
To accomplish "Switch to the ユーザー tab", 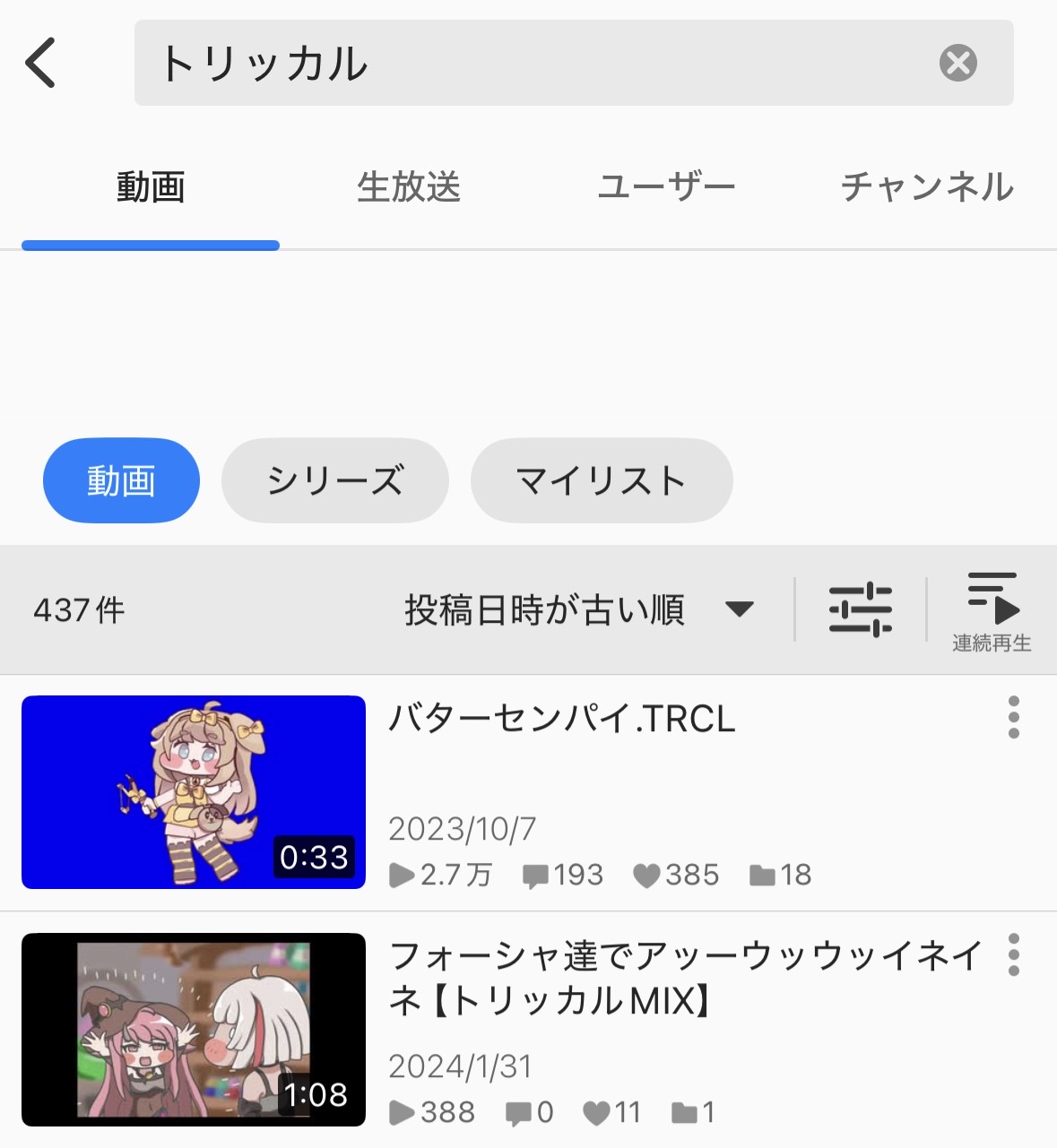I will click(666, 187).
